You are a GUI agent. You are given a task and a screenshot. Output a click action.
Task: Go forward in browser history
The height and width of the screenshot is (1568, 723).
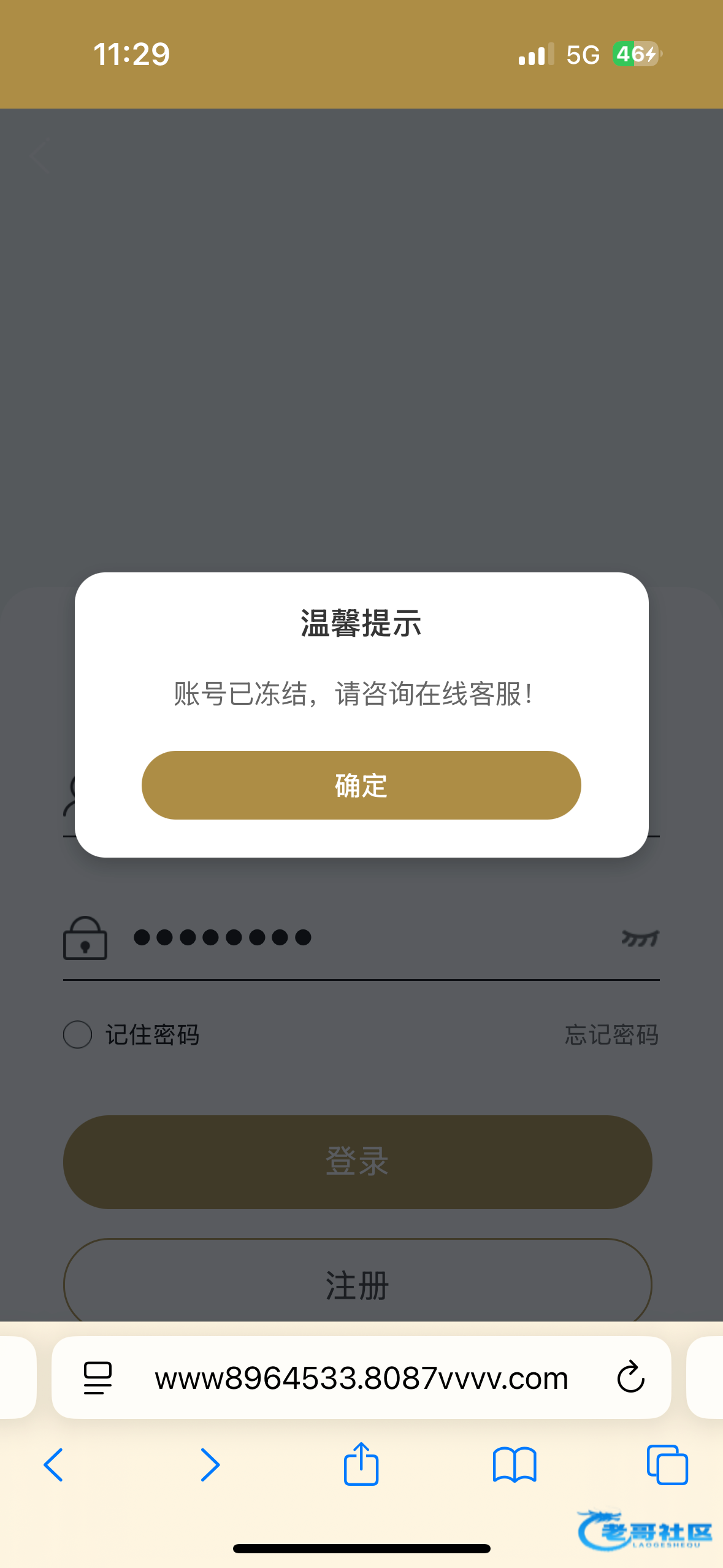click(x=210, y=1465)
